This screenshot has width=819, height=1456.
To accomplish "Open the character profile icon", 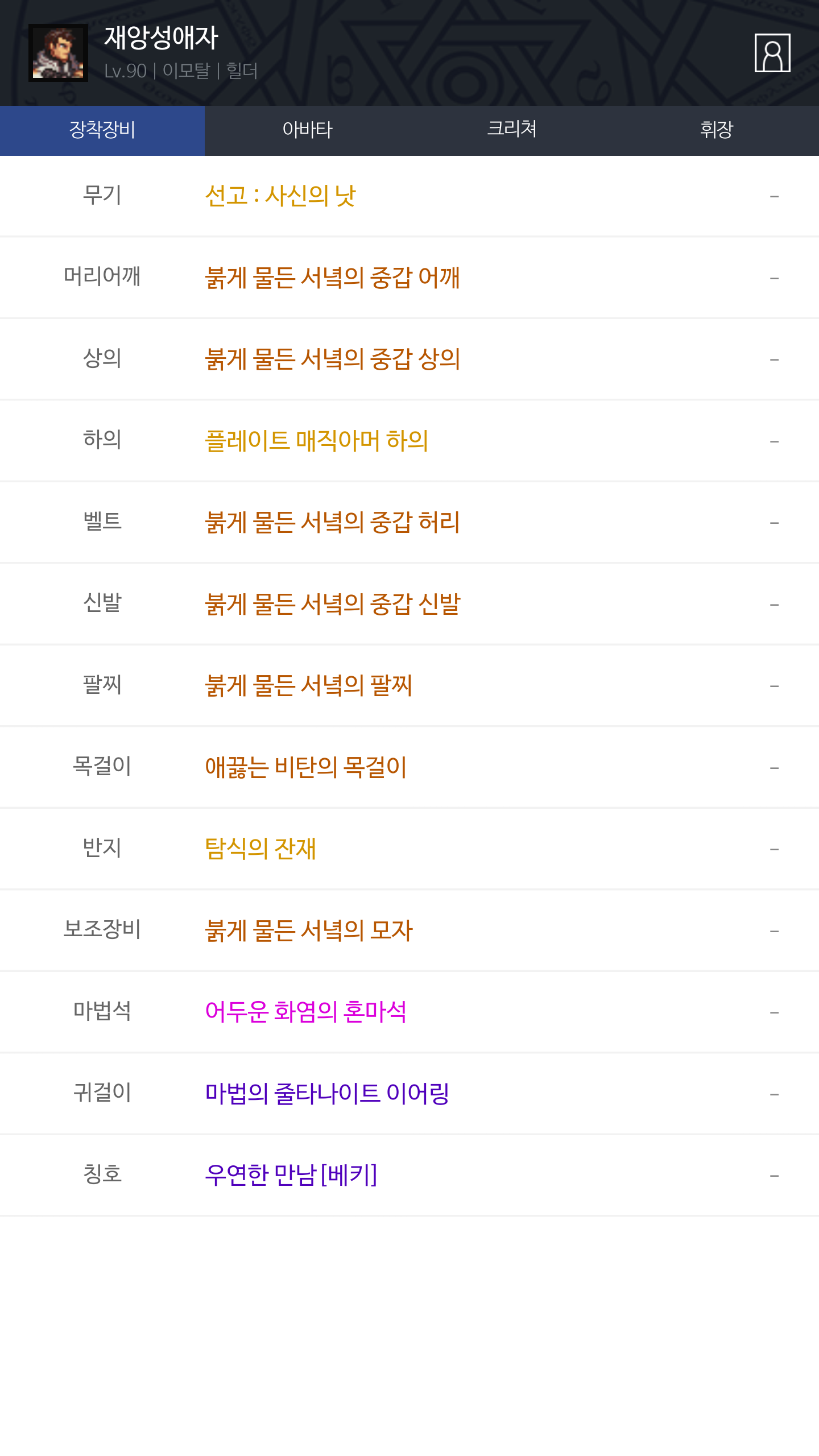I will [x=772, y=53].
